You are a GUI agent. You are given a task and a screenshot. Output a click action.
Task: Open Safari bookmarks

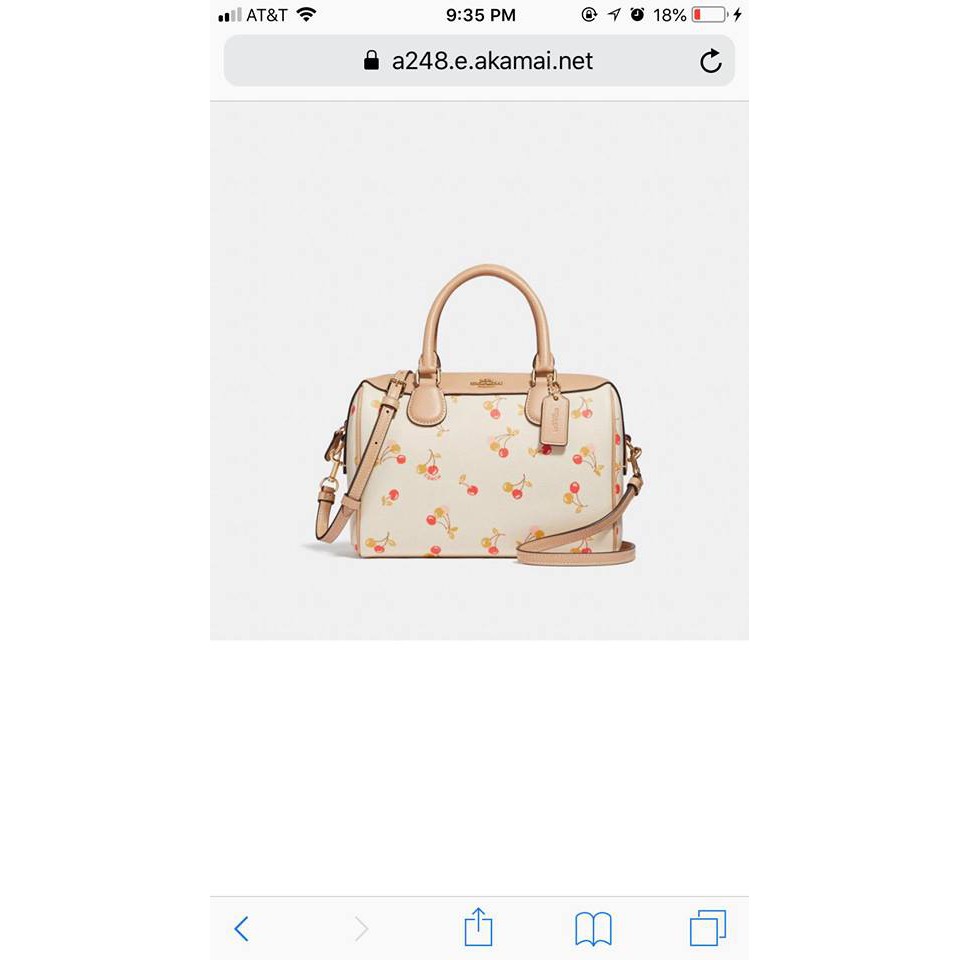[x=593, y=928]
